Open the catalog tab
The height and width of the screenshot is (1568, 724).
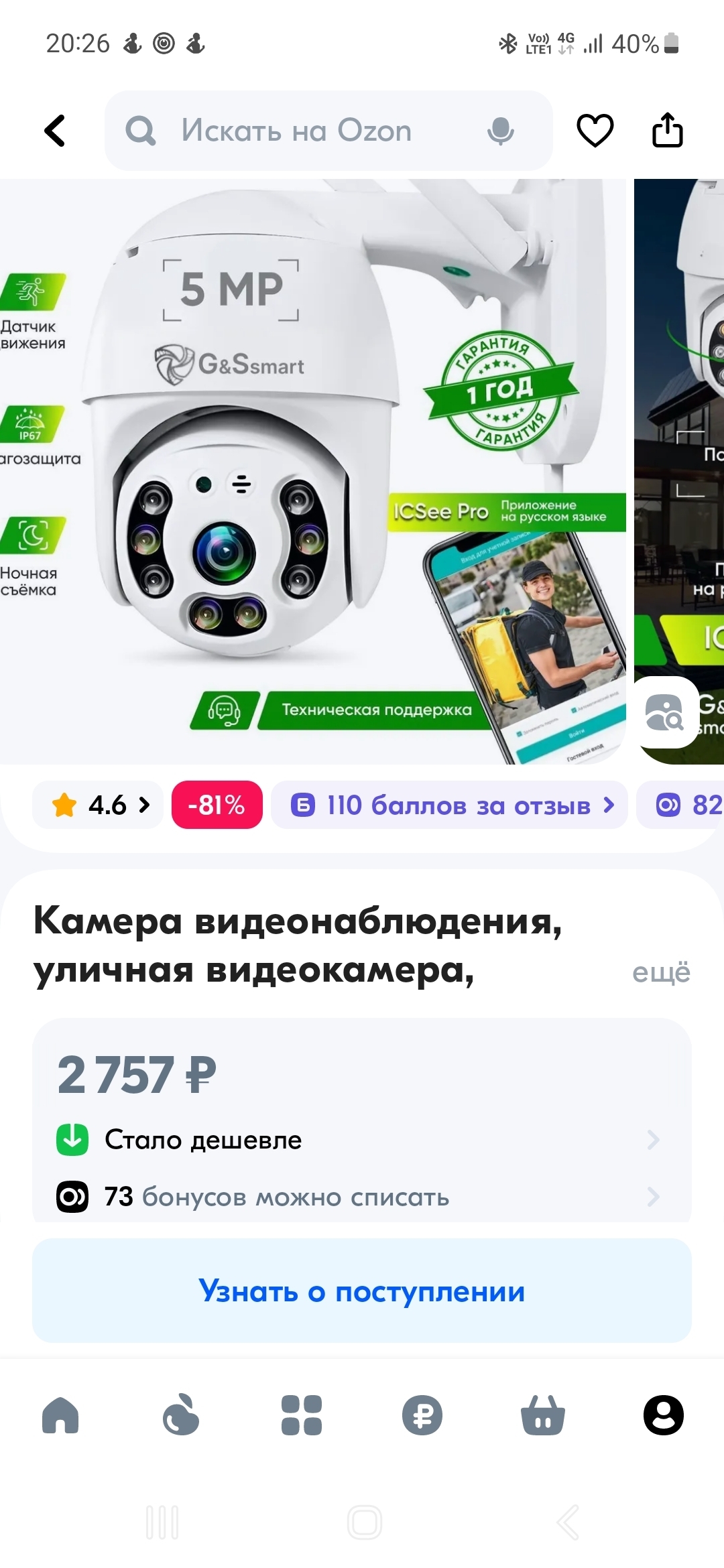(302, 1415)
